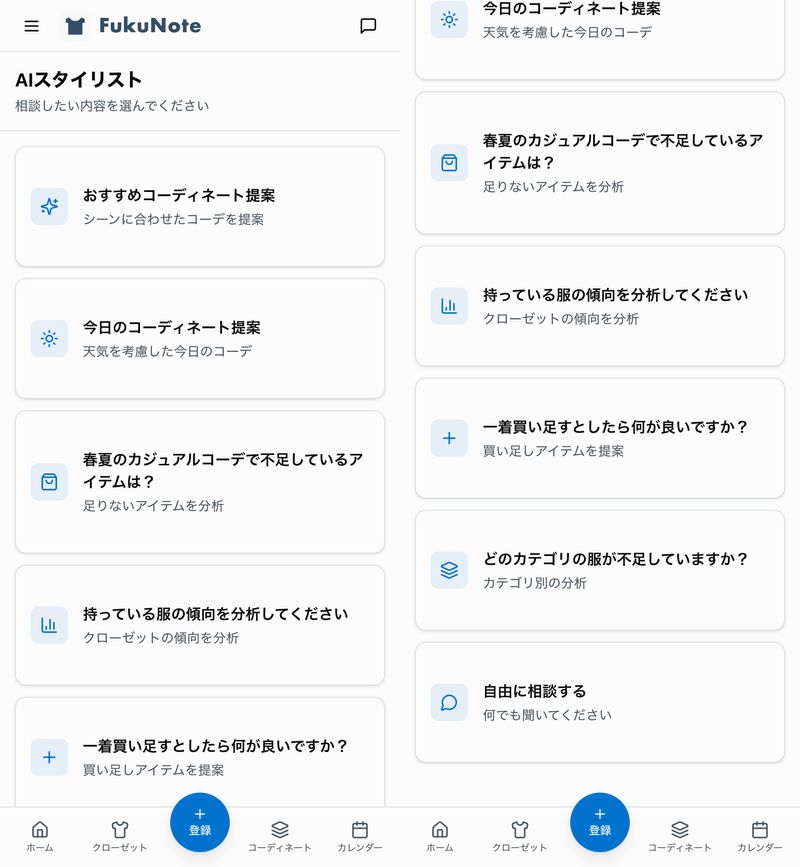Click the コーディネート layers icon in the navigation bar
This screenshot has height=867, width=800.
(x=280, y=828)
